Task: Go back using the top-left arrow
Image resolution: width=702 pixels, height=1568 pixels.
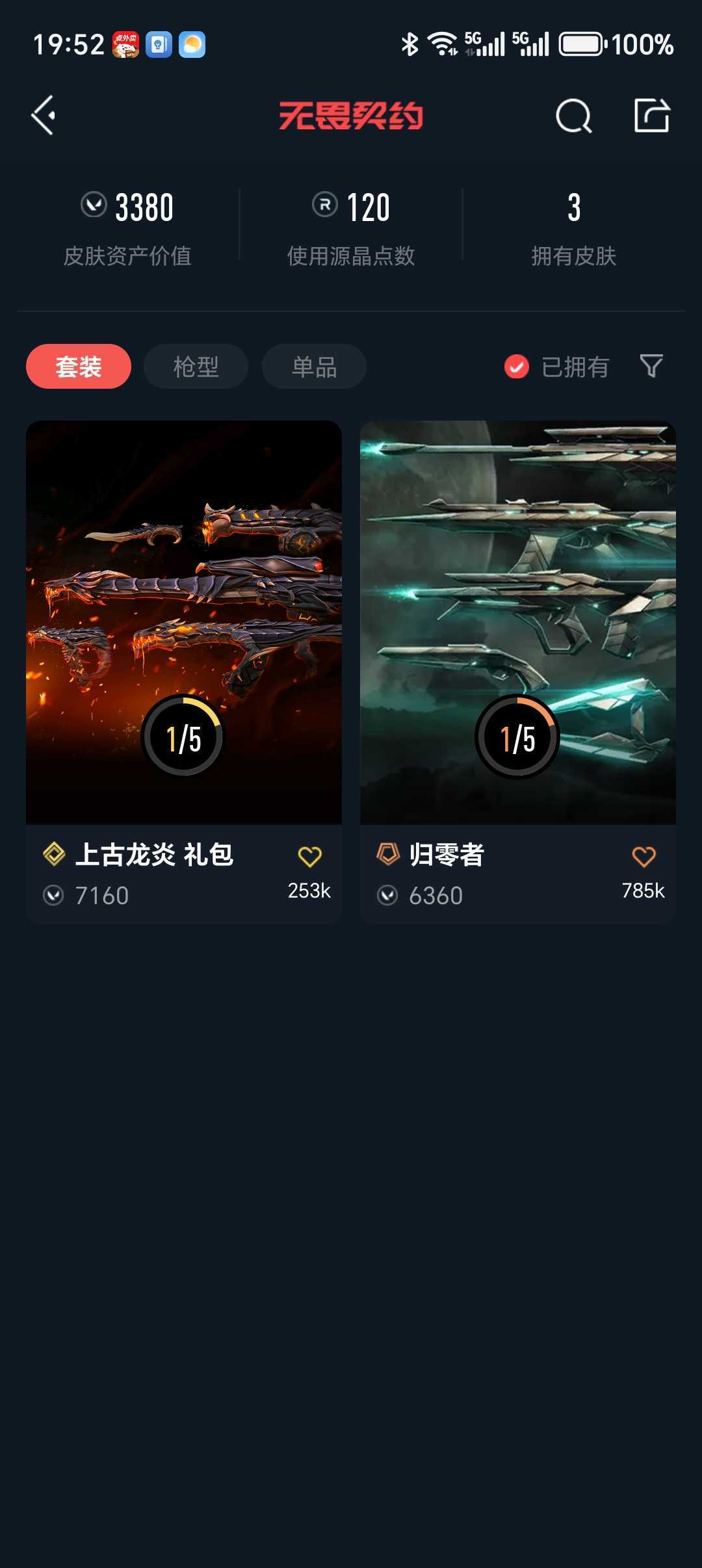Action: (x=44, y=116)
